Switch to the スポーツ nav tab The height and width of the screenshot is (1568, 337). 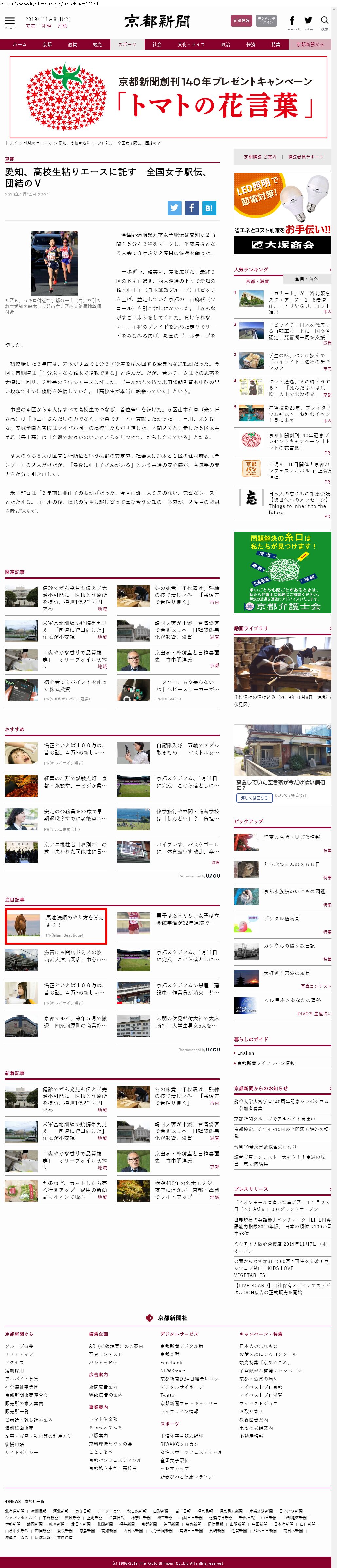click(x=127, y=45)
